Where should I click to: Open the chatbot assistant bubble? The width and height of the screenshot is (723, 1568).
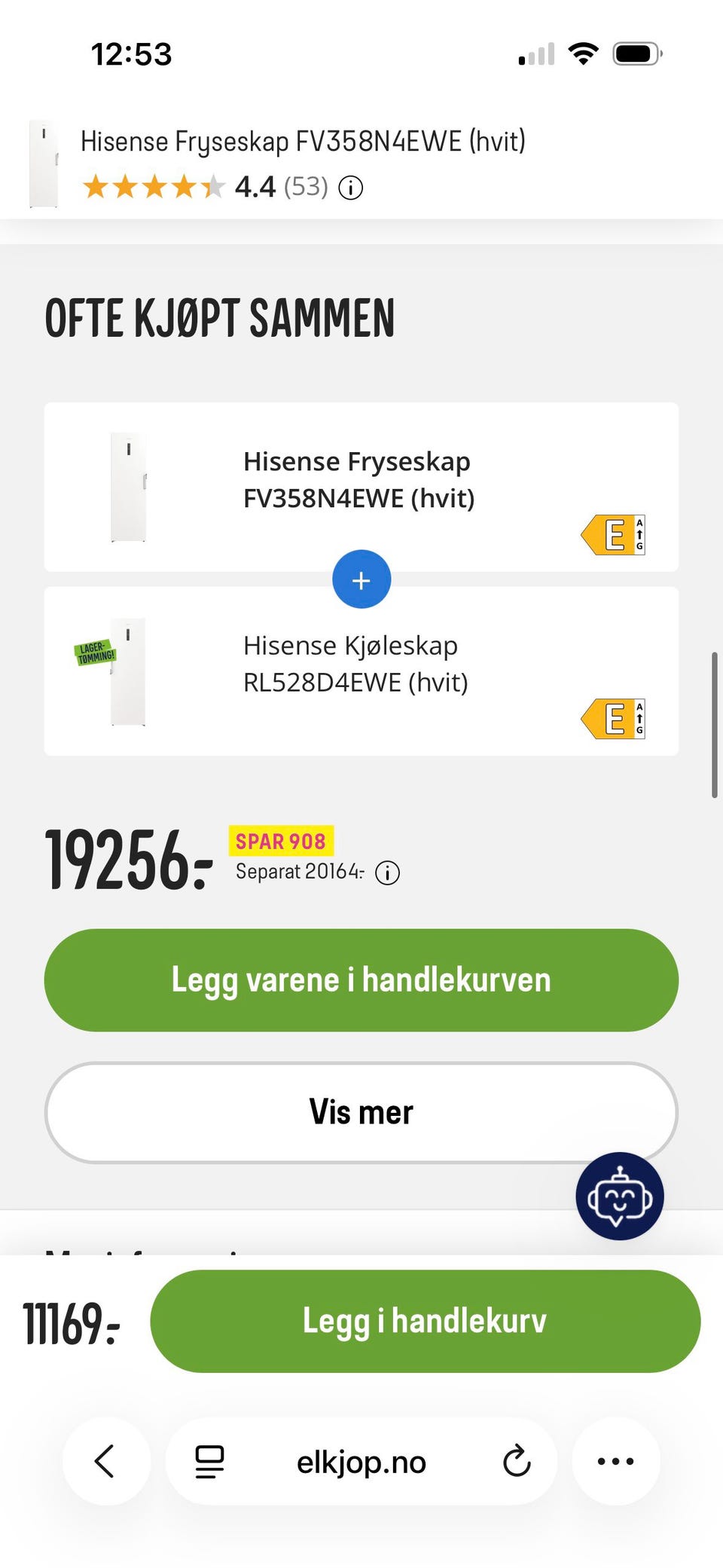(x=620, y=1196)
